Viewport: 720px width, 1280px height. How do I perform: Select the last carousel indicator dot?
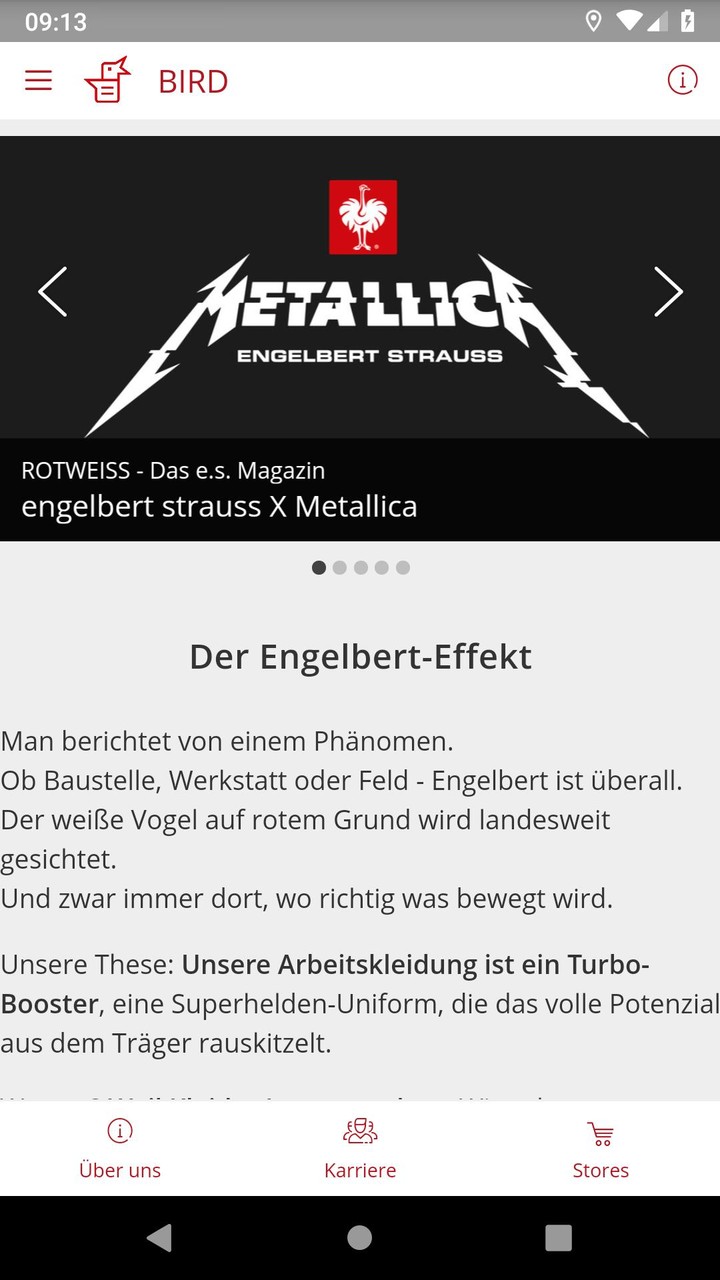(x=403, y=567)
